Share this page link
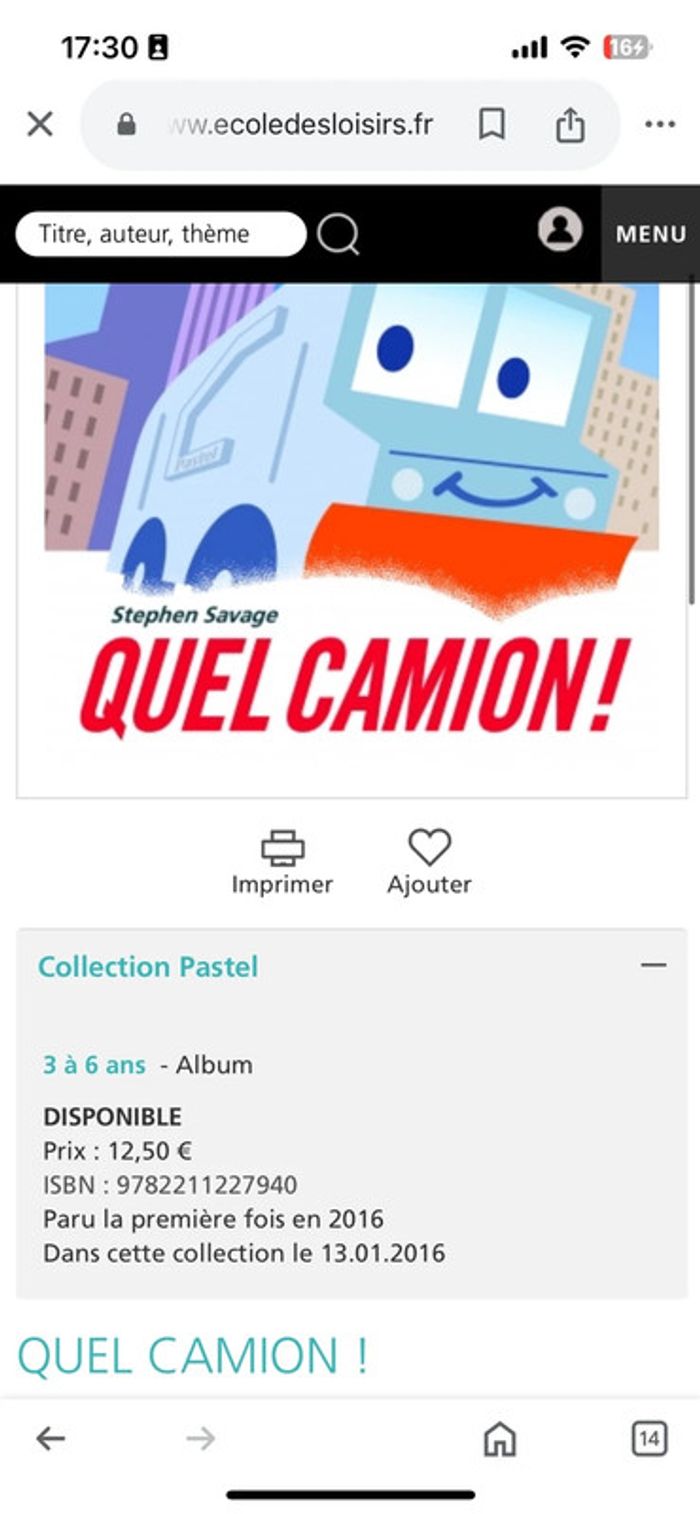Viewport: 700px width, 1514px height. point(569,125)
